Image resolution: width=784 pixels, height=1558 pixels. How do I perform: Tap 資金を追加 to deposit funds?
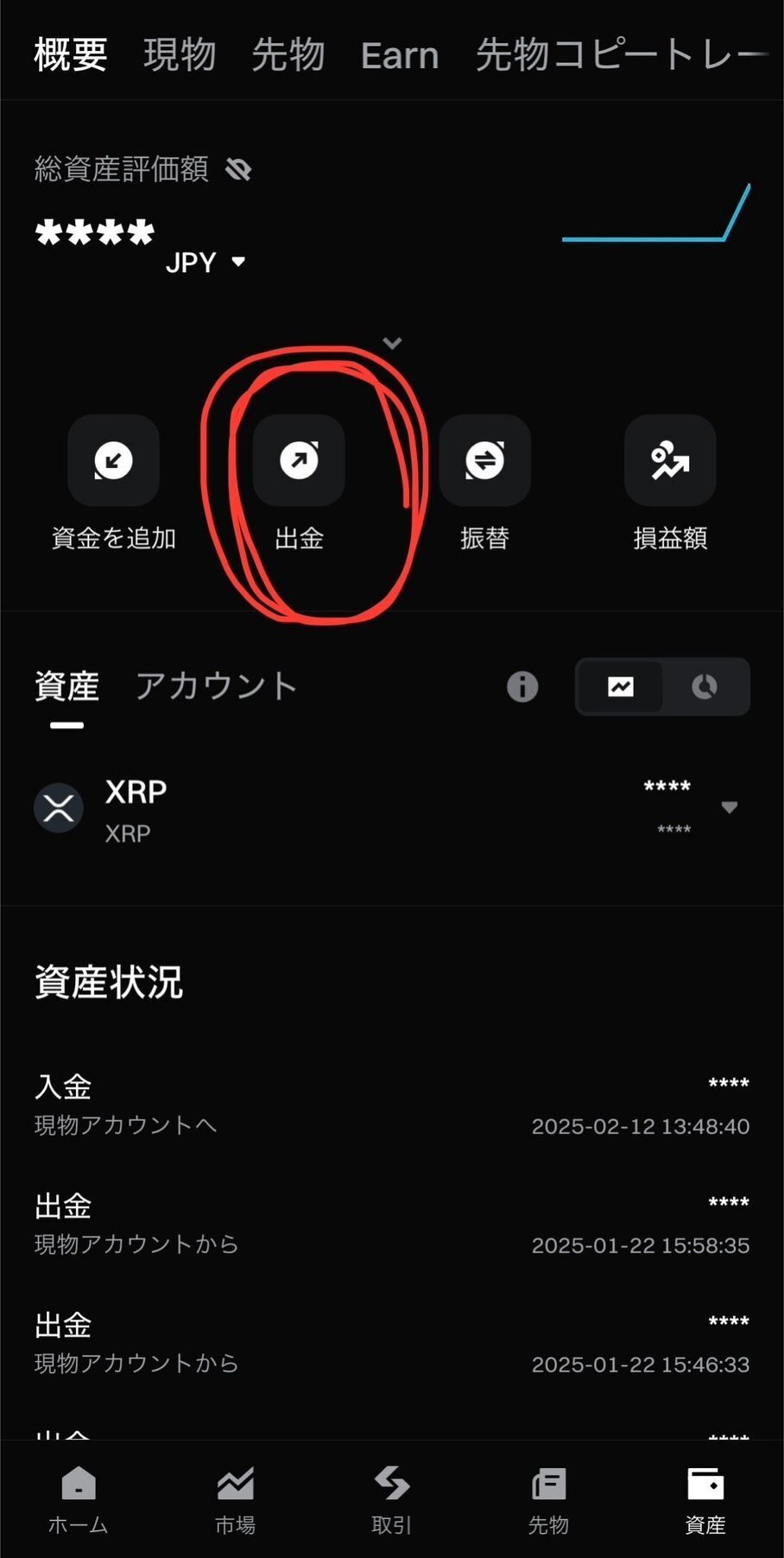(x=113, y=460)
